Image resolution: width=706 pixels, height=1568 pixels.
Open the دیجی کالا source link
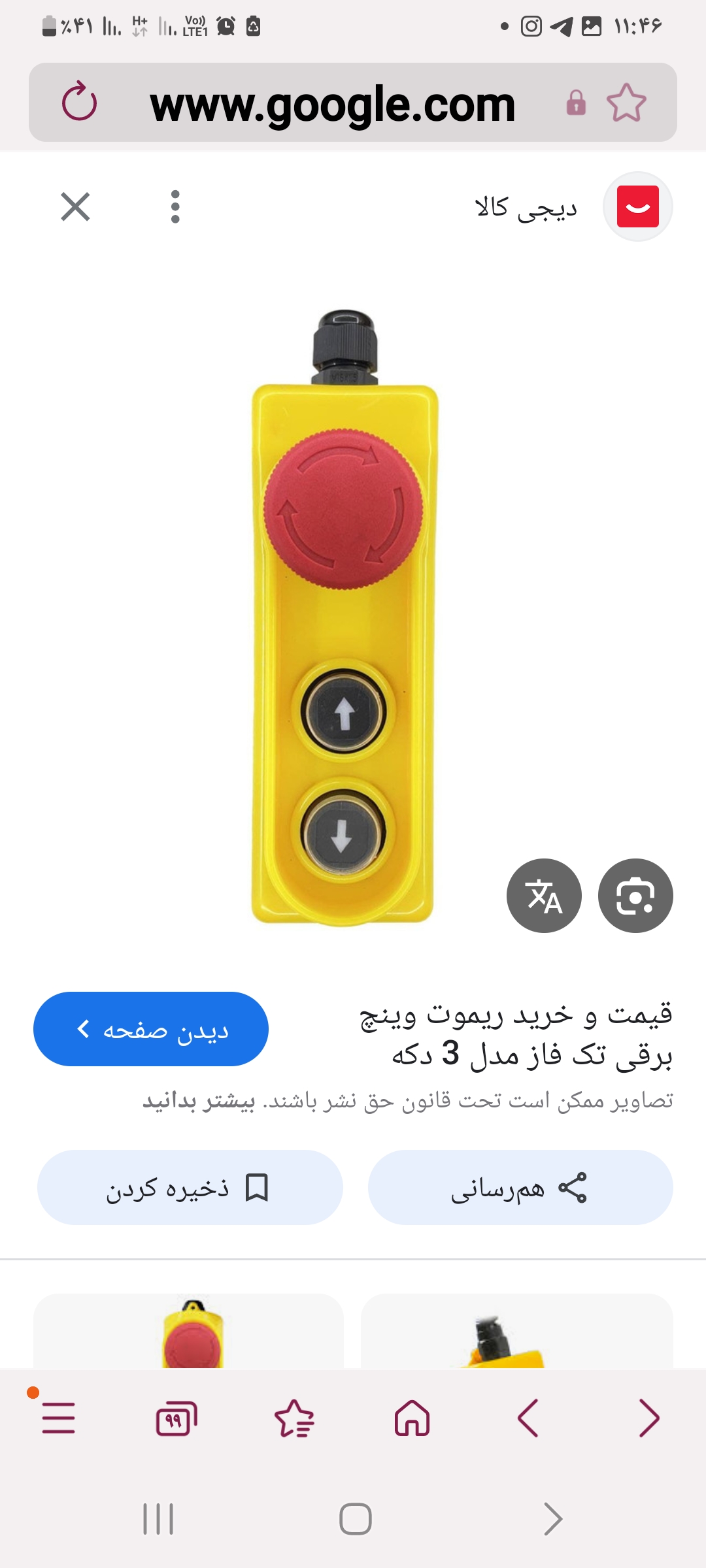[526, 208]
